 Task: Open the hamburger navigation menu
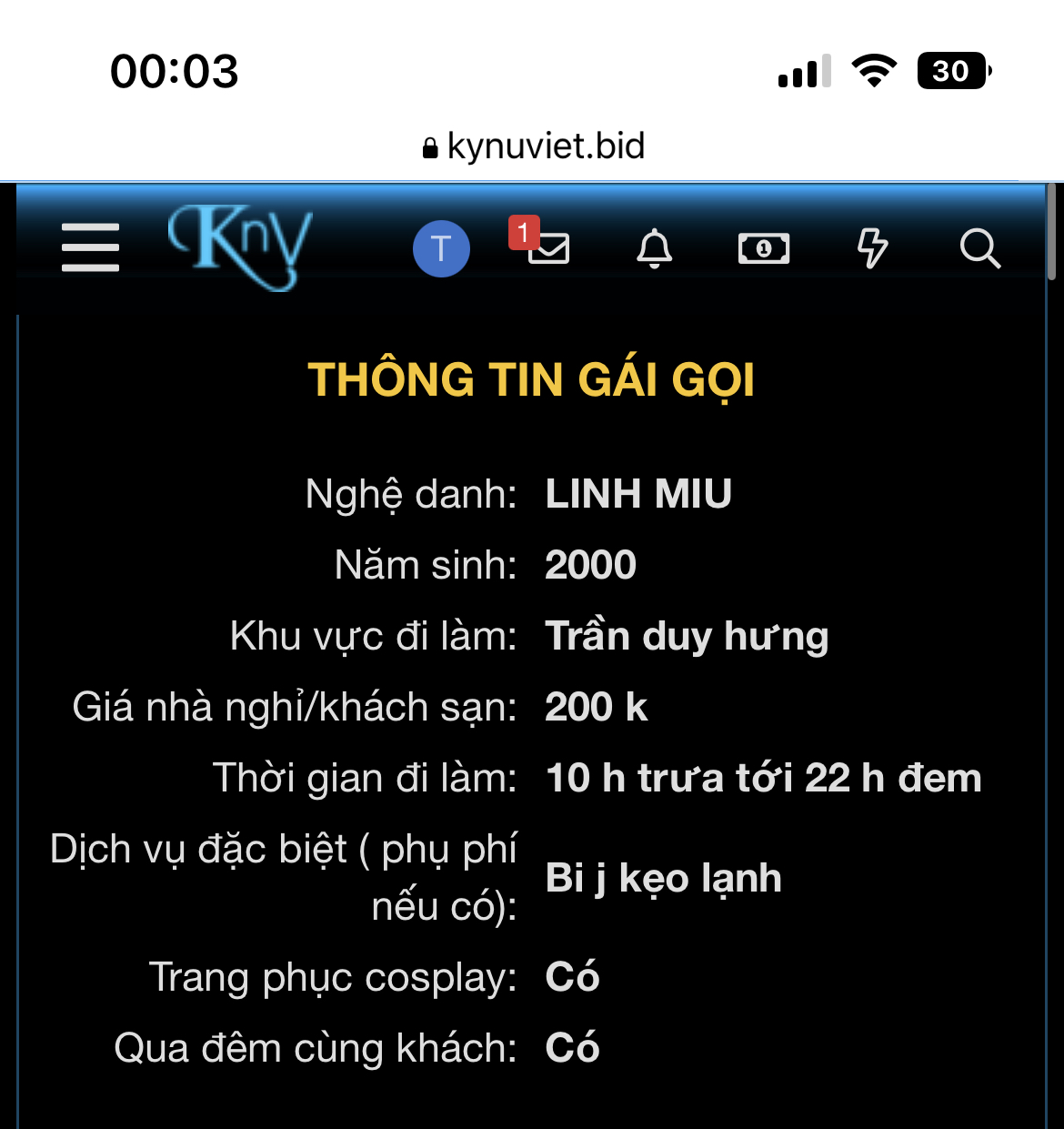click(90, 247)
